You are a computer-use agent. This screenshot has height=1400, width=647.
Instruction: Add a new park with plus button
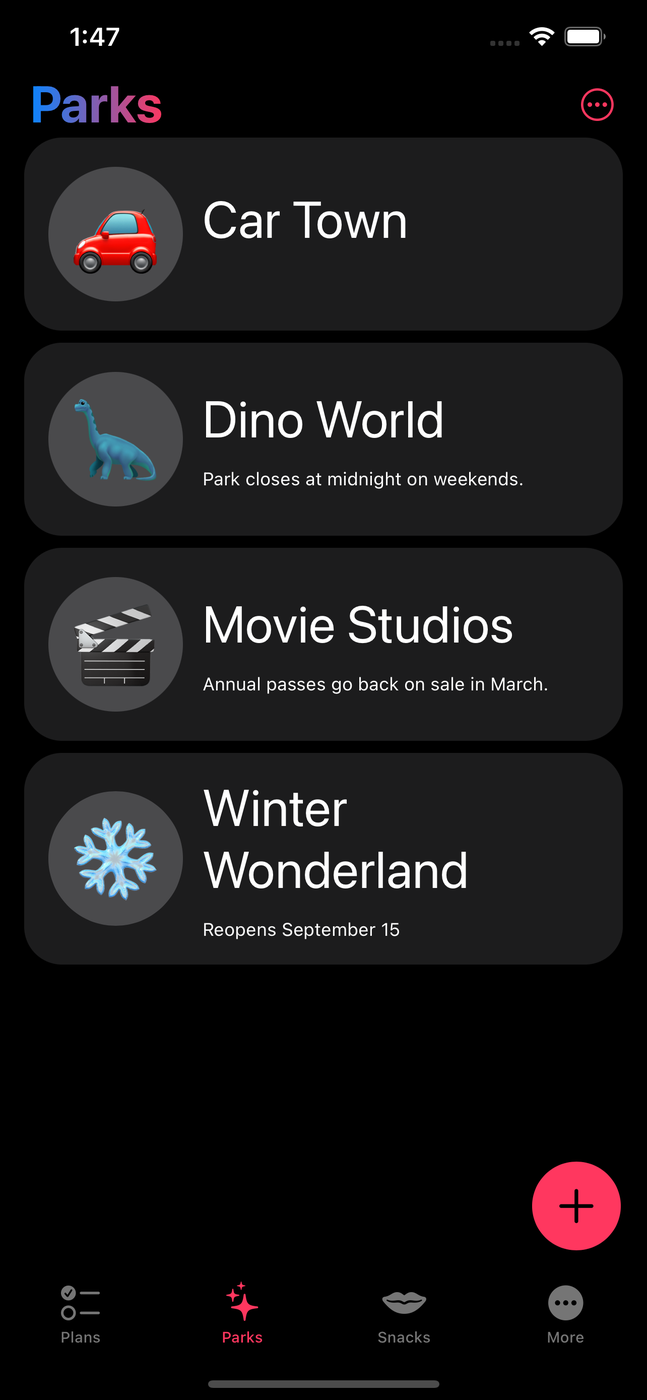576,1206
